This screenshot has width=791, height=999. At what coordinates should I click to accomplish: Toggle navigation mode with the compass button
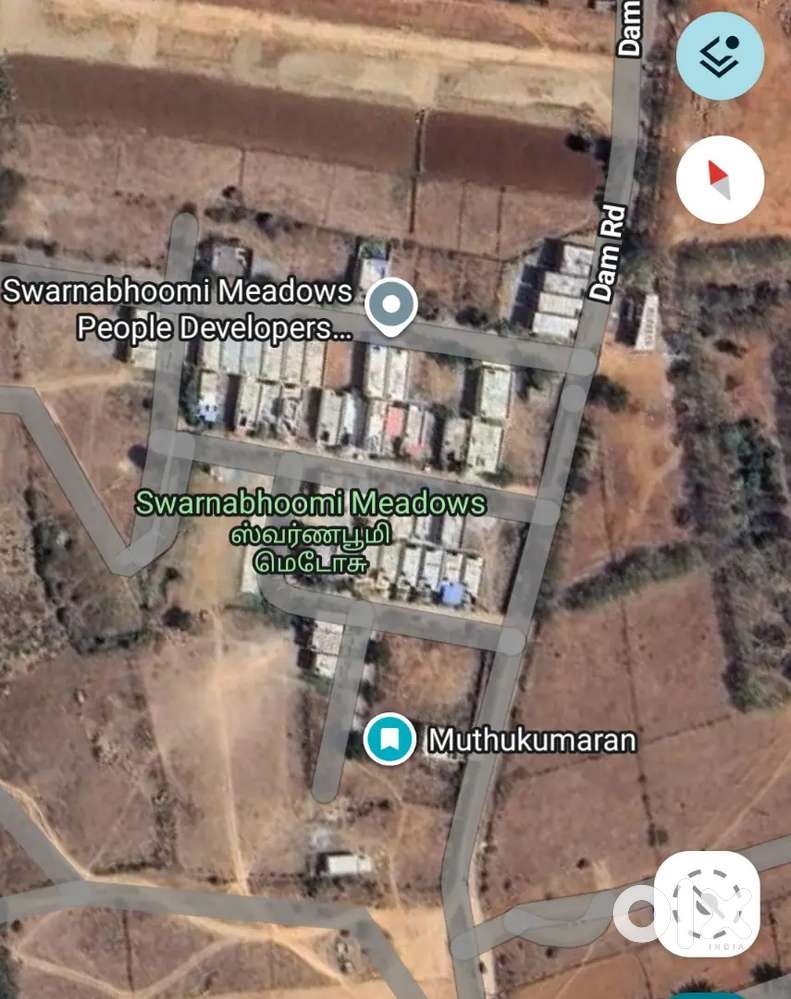(719, 178)
